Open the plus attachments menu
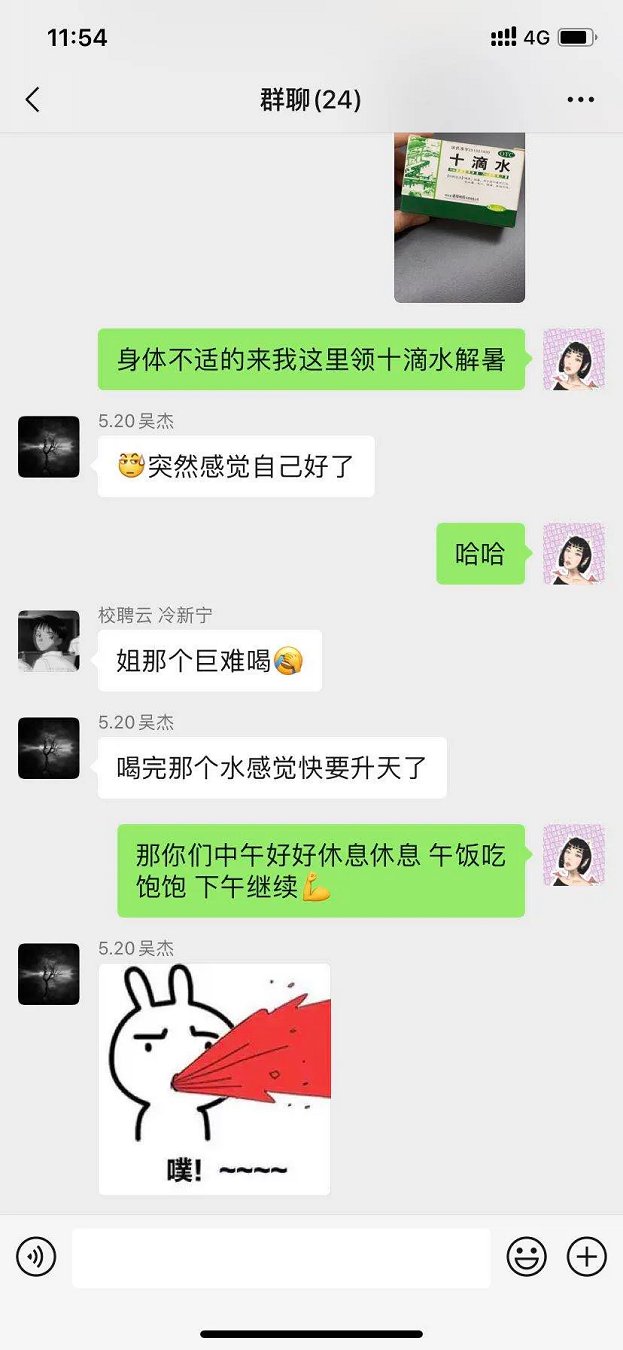Screen dimensions: 623x1350 coord(586,1257)
